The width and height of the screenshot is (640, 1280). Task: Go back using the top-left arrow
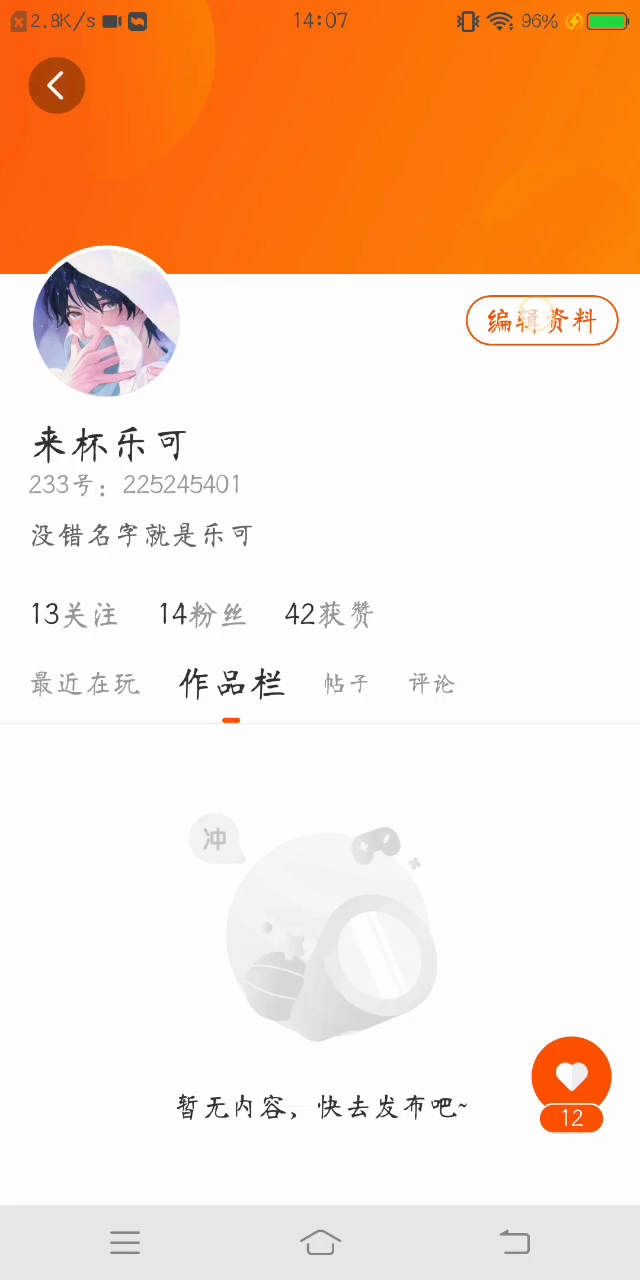pos(56,86)
